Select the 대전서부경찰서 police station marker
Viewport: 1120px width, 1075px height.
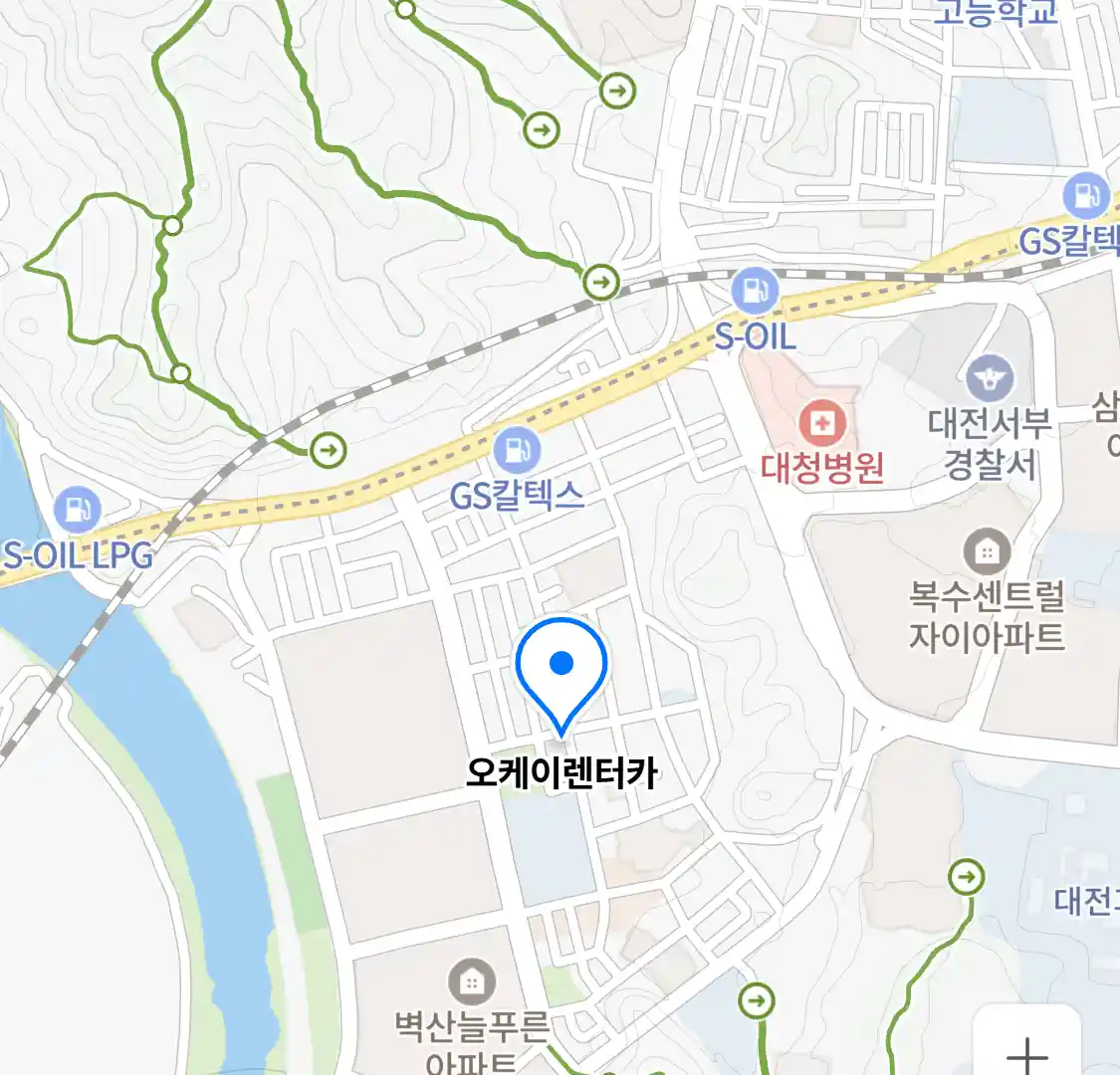[x=989, y=379]
